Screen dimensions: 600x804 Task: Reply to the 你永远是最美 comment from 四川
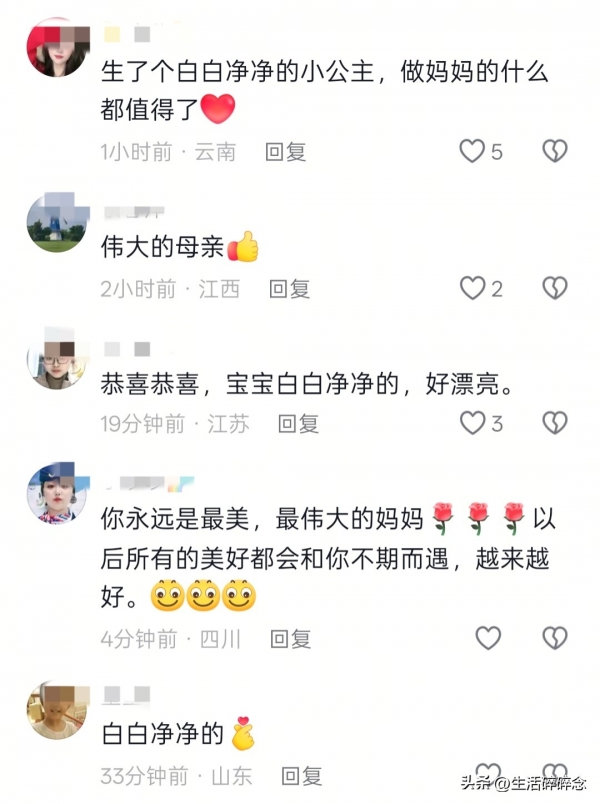pos(291,638)
